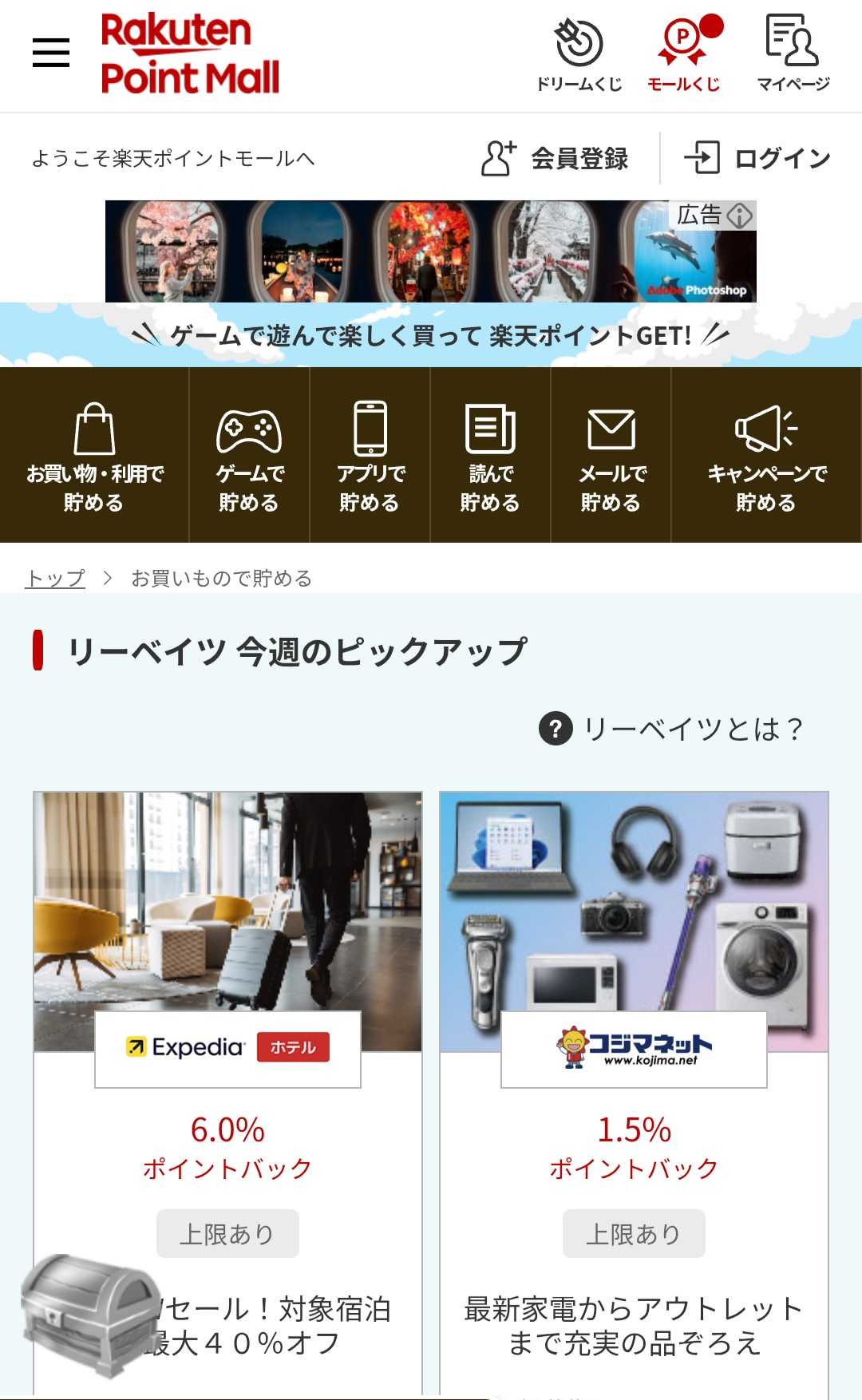Tap 会員登録 to register
The image size is (862, 1400).
556,158
